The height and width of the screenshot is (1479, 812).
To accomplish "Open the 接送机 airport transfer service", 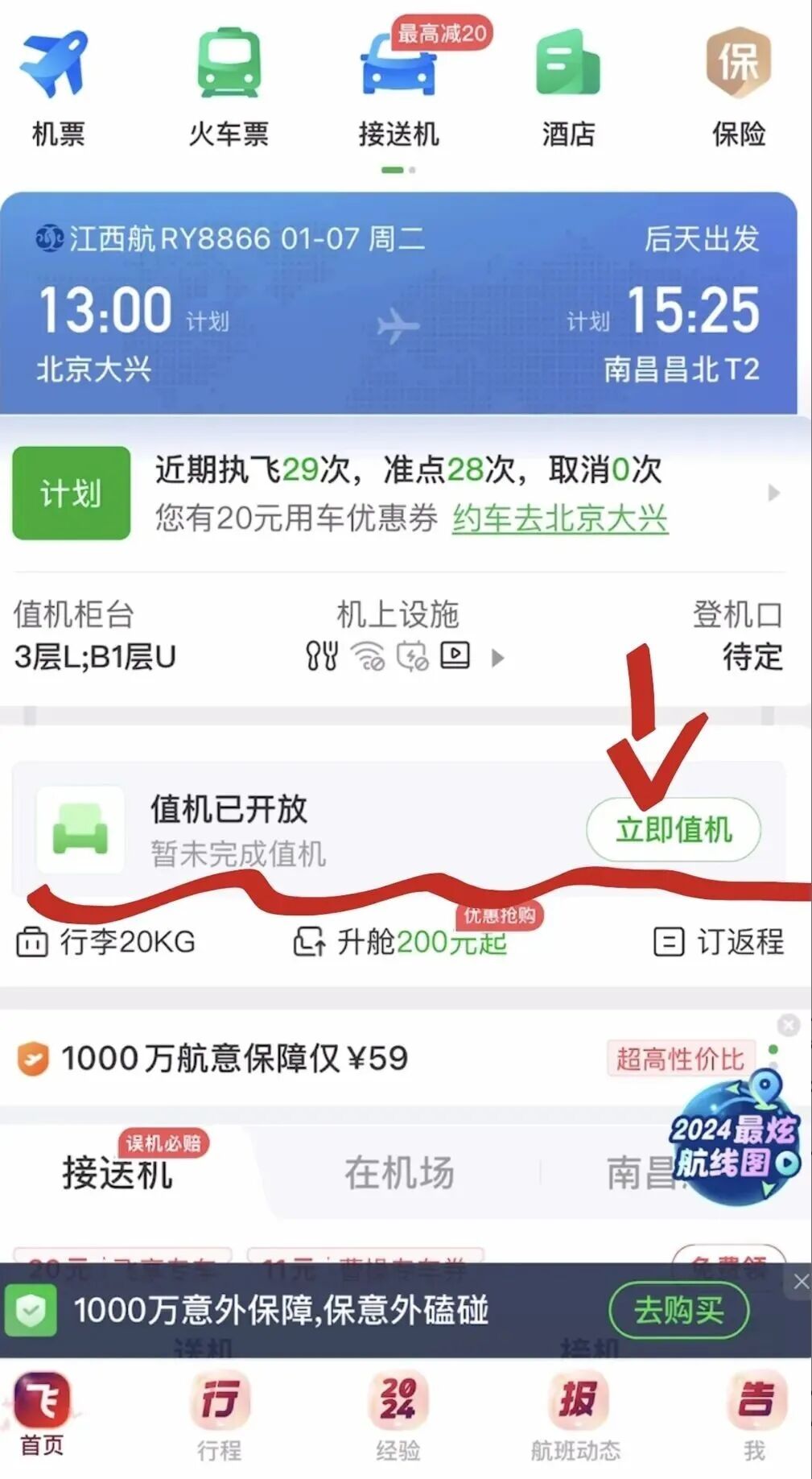I will (x=399, y=87).
